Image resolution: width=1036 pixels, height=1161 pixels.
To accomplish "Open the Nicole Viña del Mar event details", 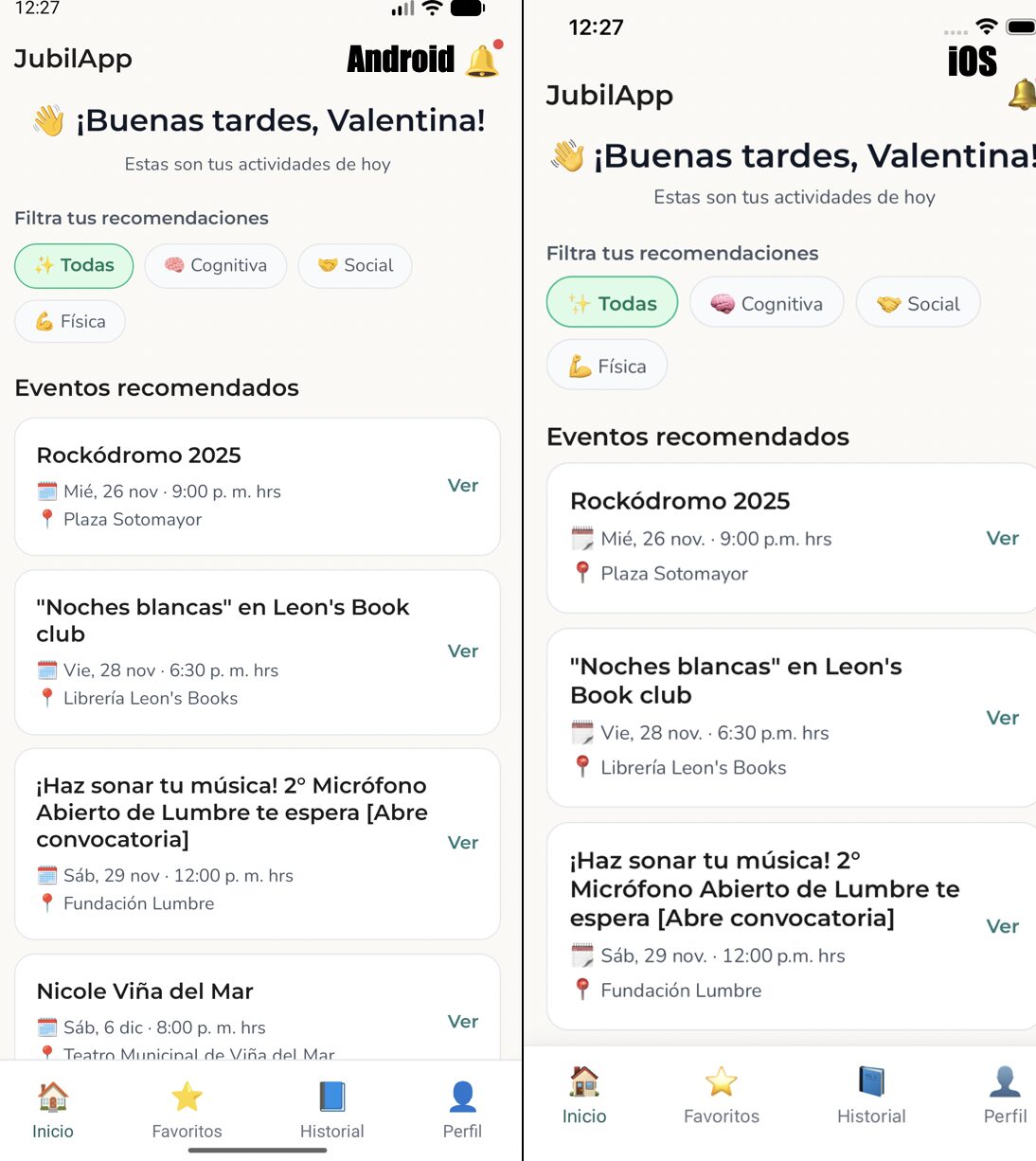I will pos(462,1021).
